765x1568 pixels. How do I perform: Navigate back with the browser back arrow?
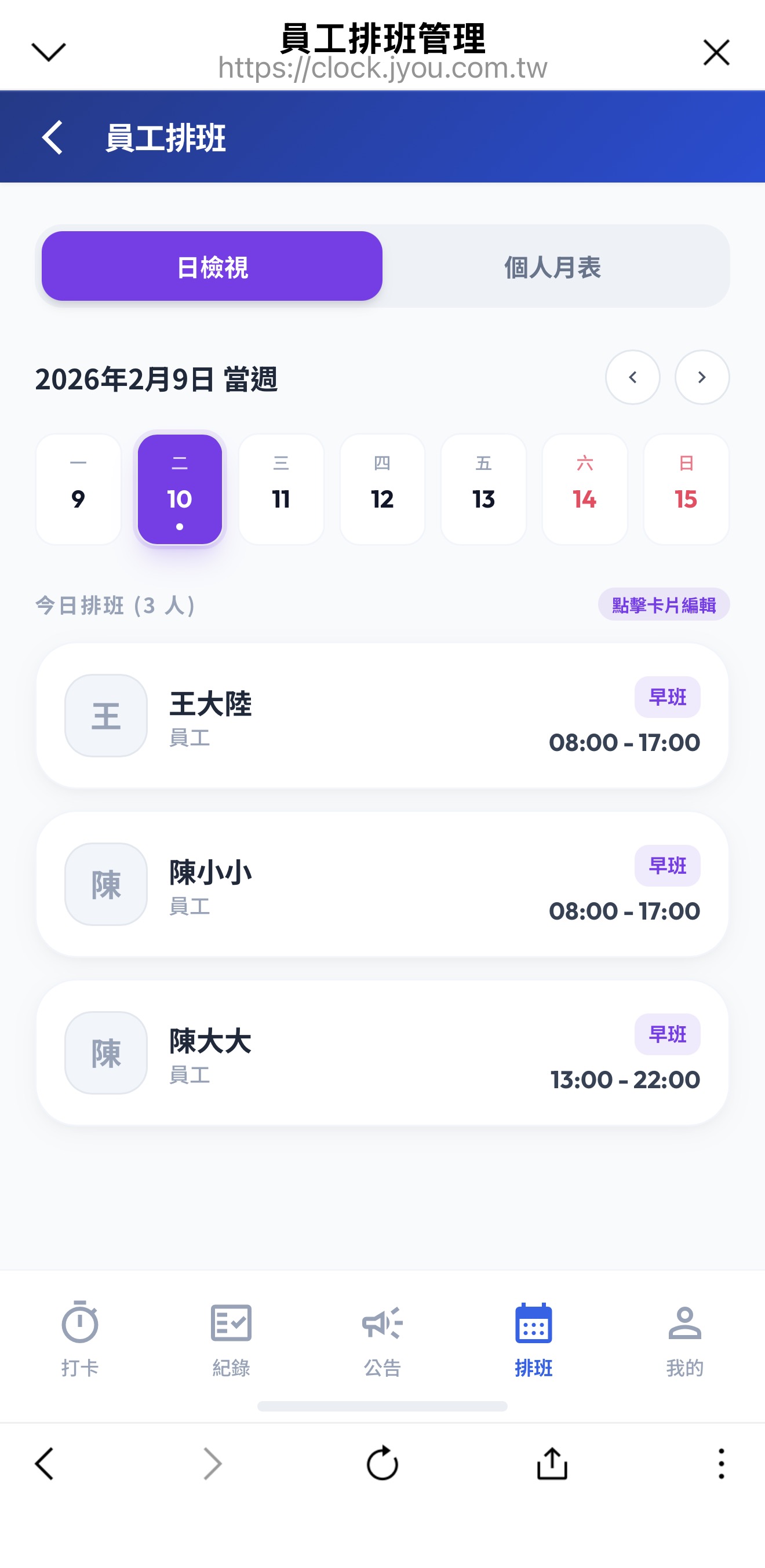[x=45, y=1465]
